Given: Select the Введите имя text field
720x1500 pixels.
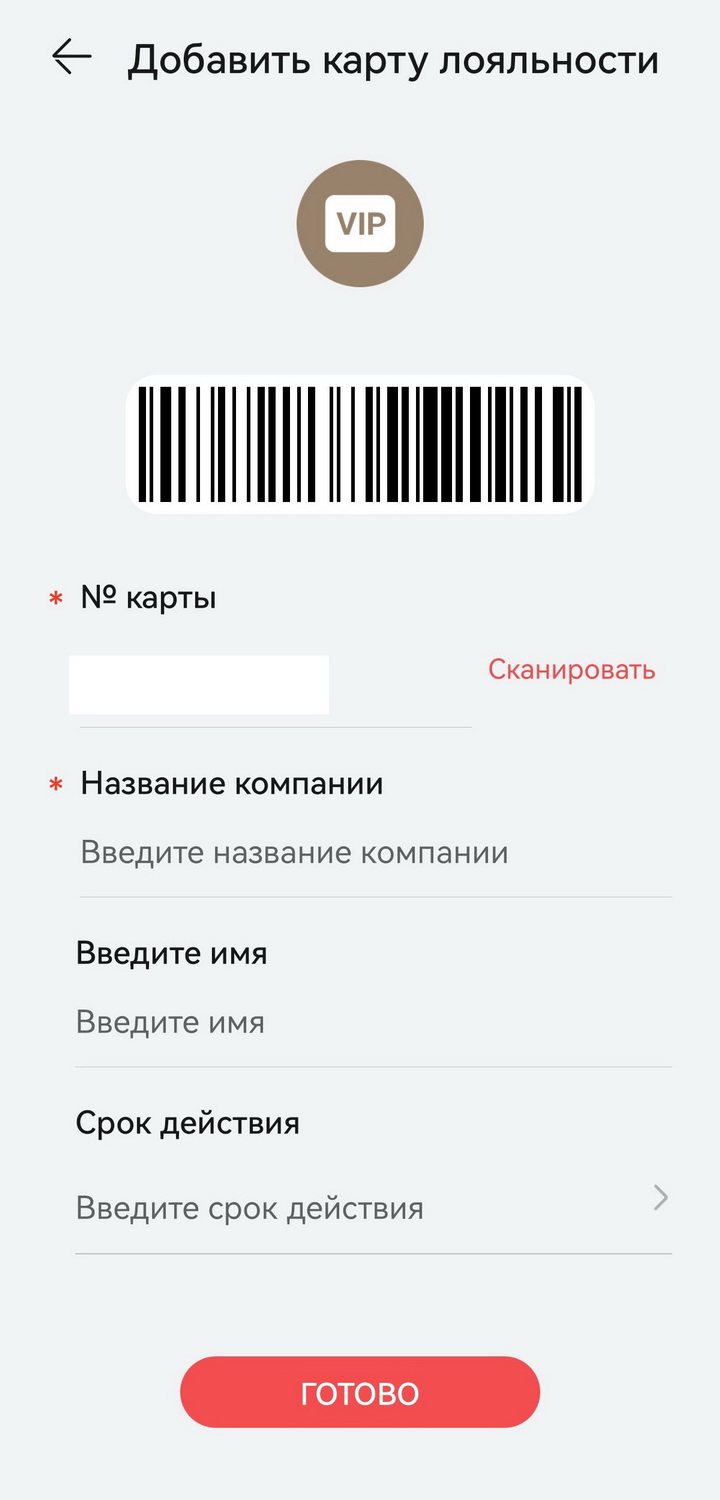Looking at the screenshot, I should click(x=372, y=1023).
